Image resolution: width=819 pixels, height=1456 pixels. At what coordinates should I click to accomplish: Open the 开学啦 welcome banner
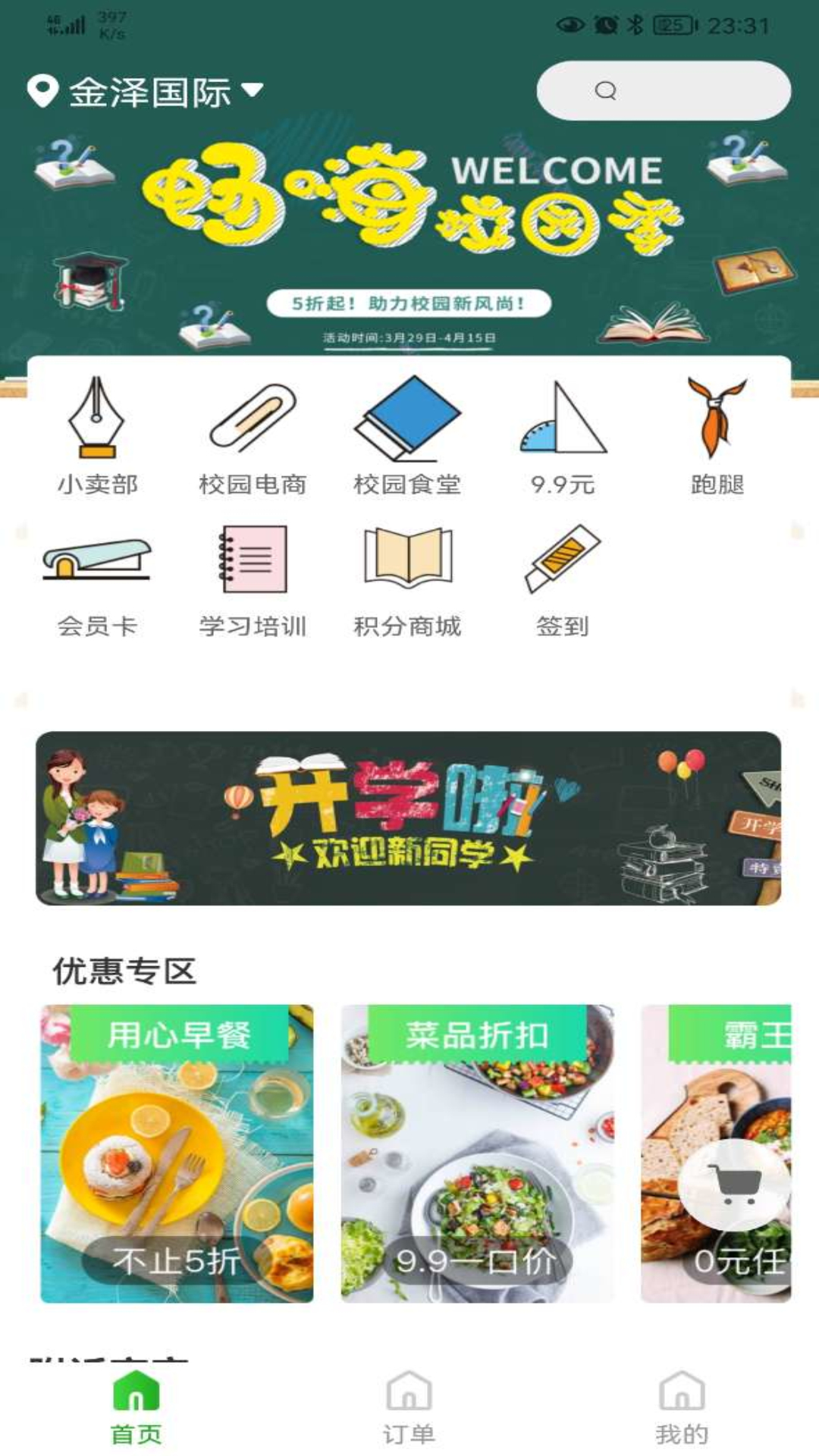pyautogui.click(x=408, y=817)
